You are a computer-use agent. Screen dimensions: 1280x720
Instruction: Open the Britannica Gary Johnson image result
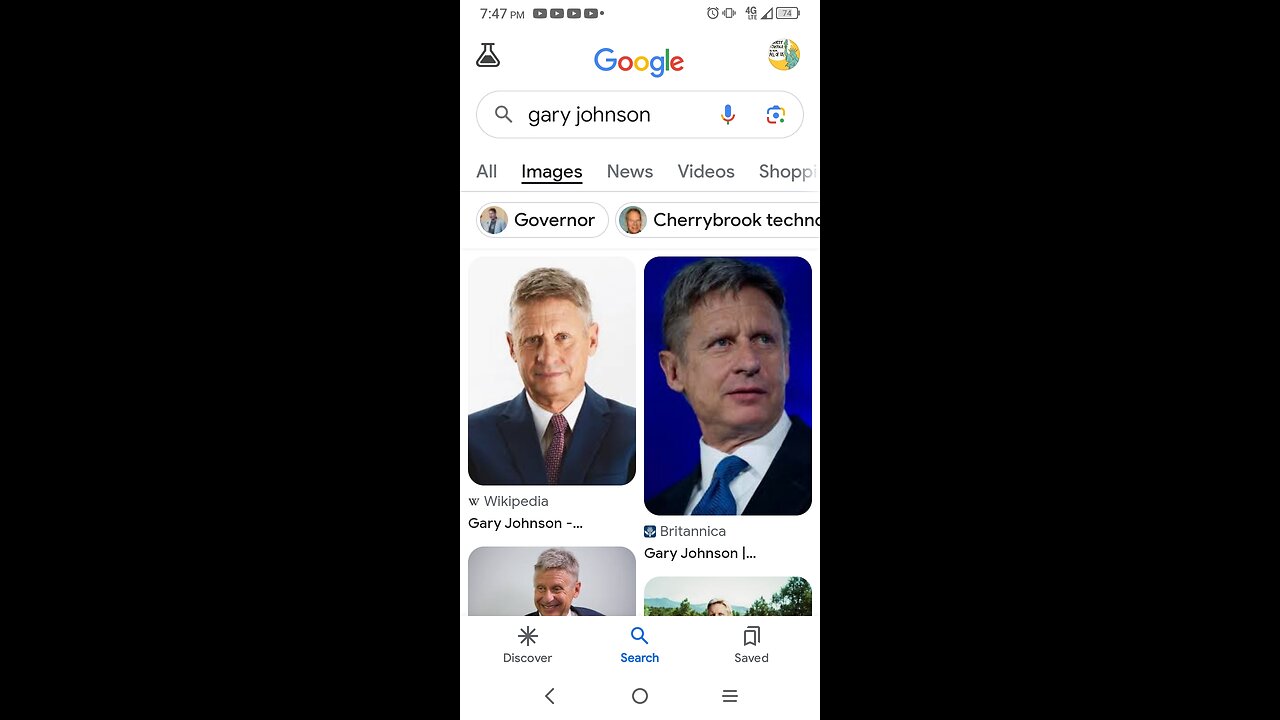(728, 386)
